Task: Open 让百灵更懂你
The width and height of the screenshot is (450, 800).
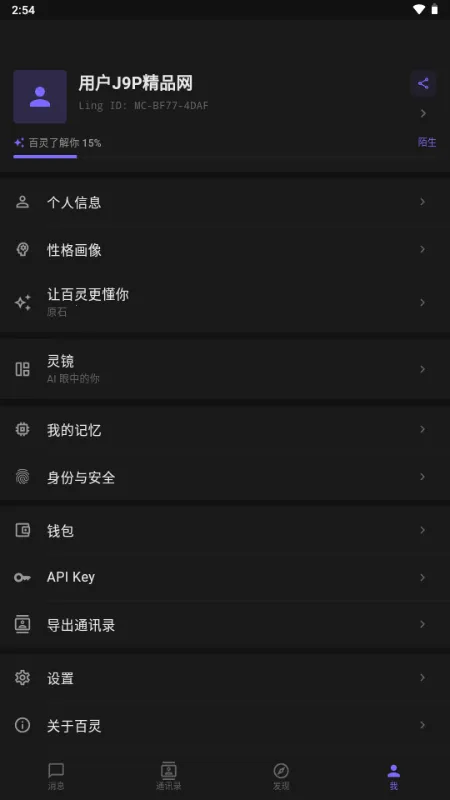Action: click(225, 303)
